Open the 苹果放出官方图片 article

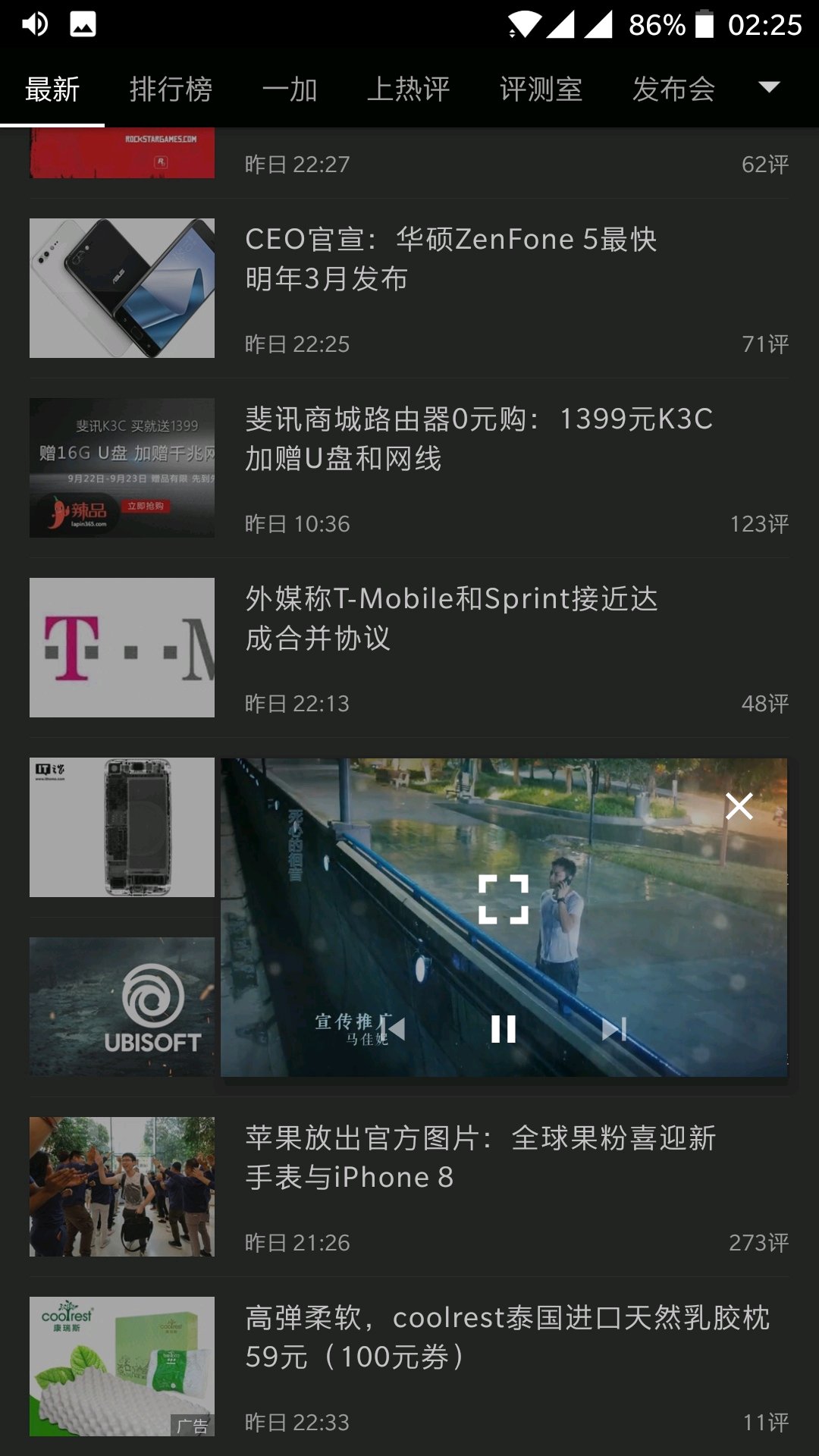(409, 1187)
